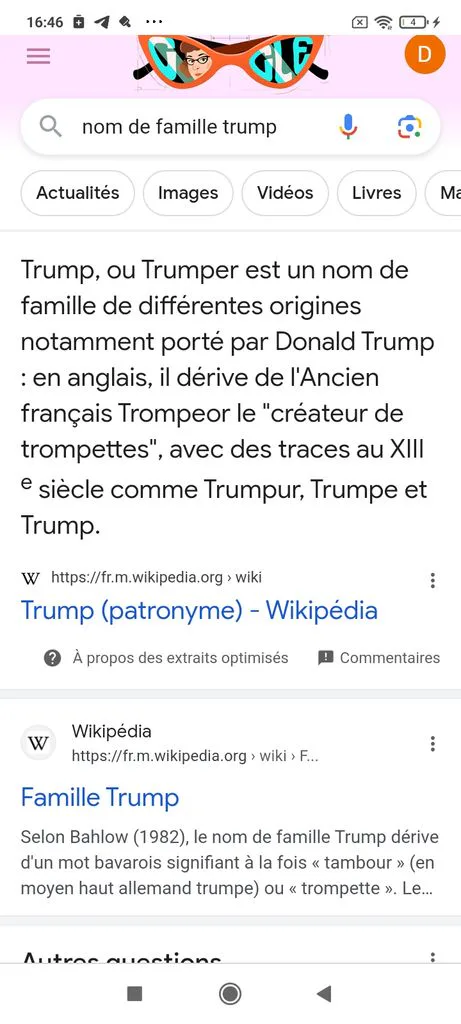Image resolution: width=461 pixels, height=1024 pixels.
Task: Start voice search with microphone
Action: pos(349,127)
